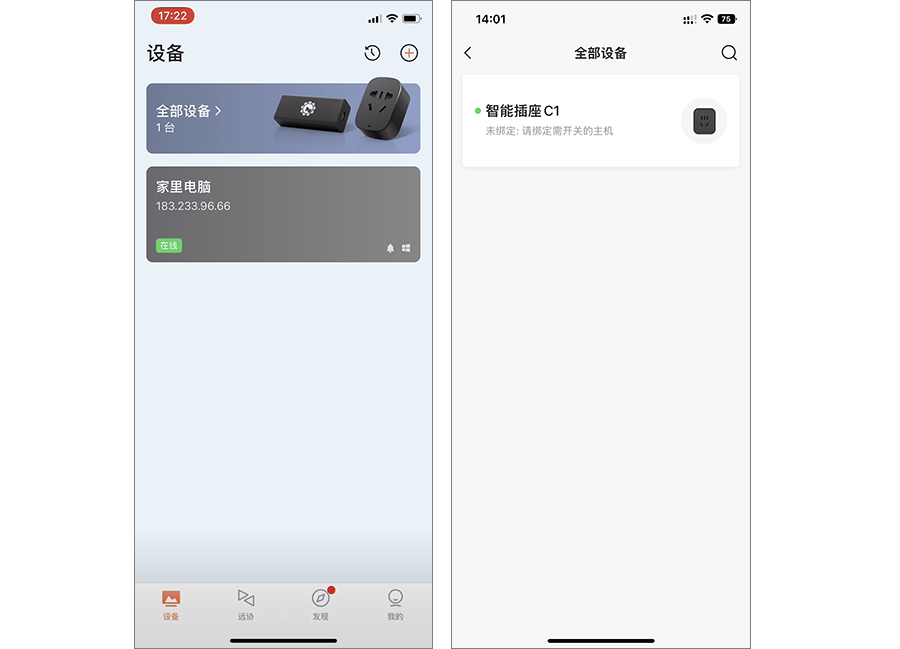The image size is (900, 649).
Task: Switch to the 发现 tab
Action: point(320,604)
